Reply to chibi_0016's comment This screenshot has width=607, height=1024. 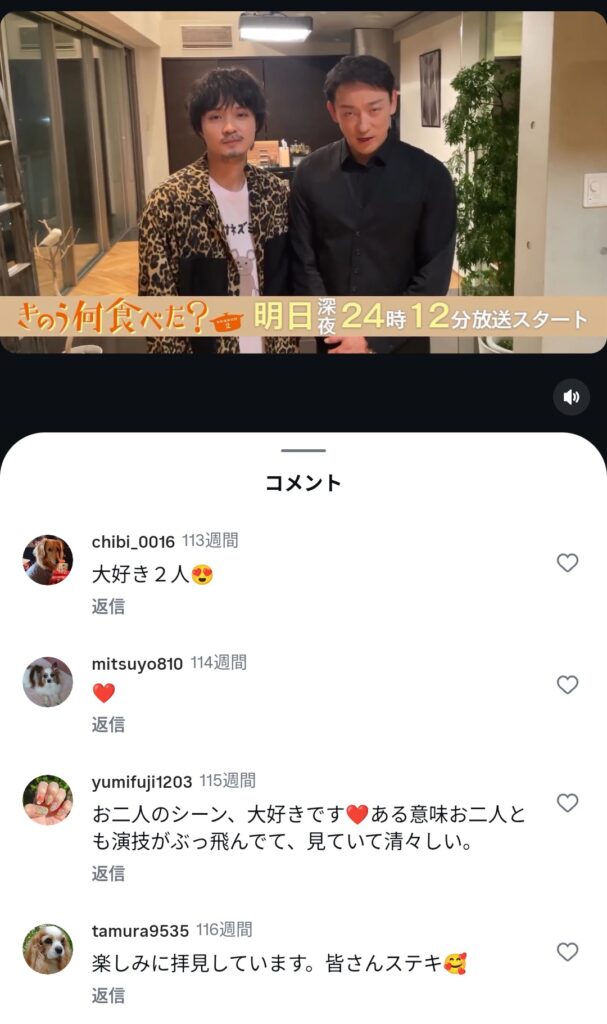[108, 606]
